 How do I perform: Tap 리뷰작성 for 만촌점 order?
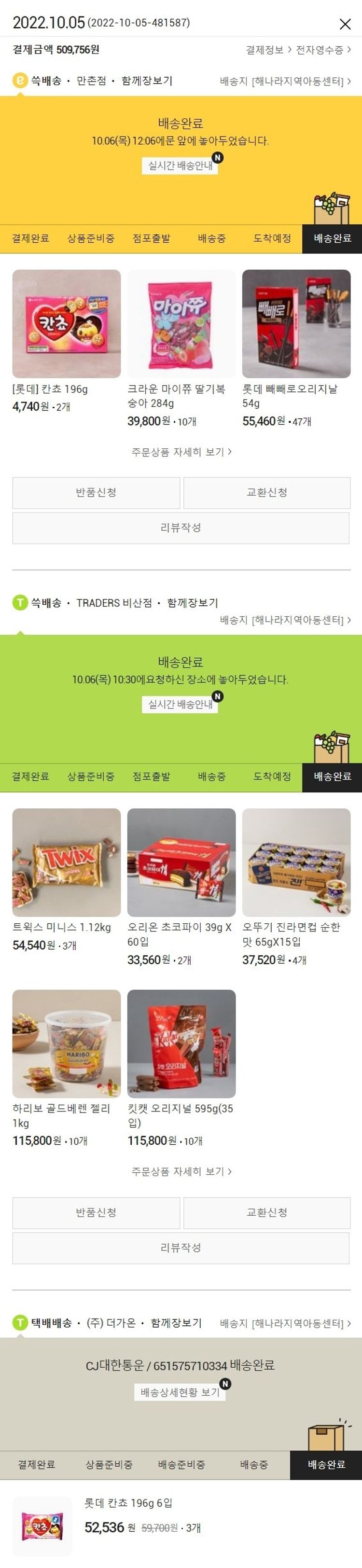click(181, 528)
